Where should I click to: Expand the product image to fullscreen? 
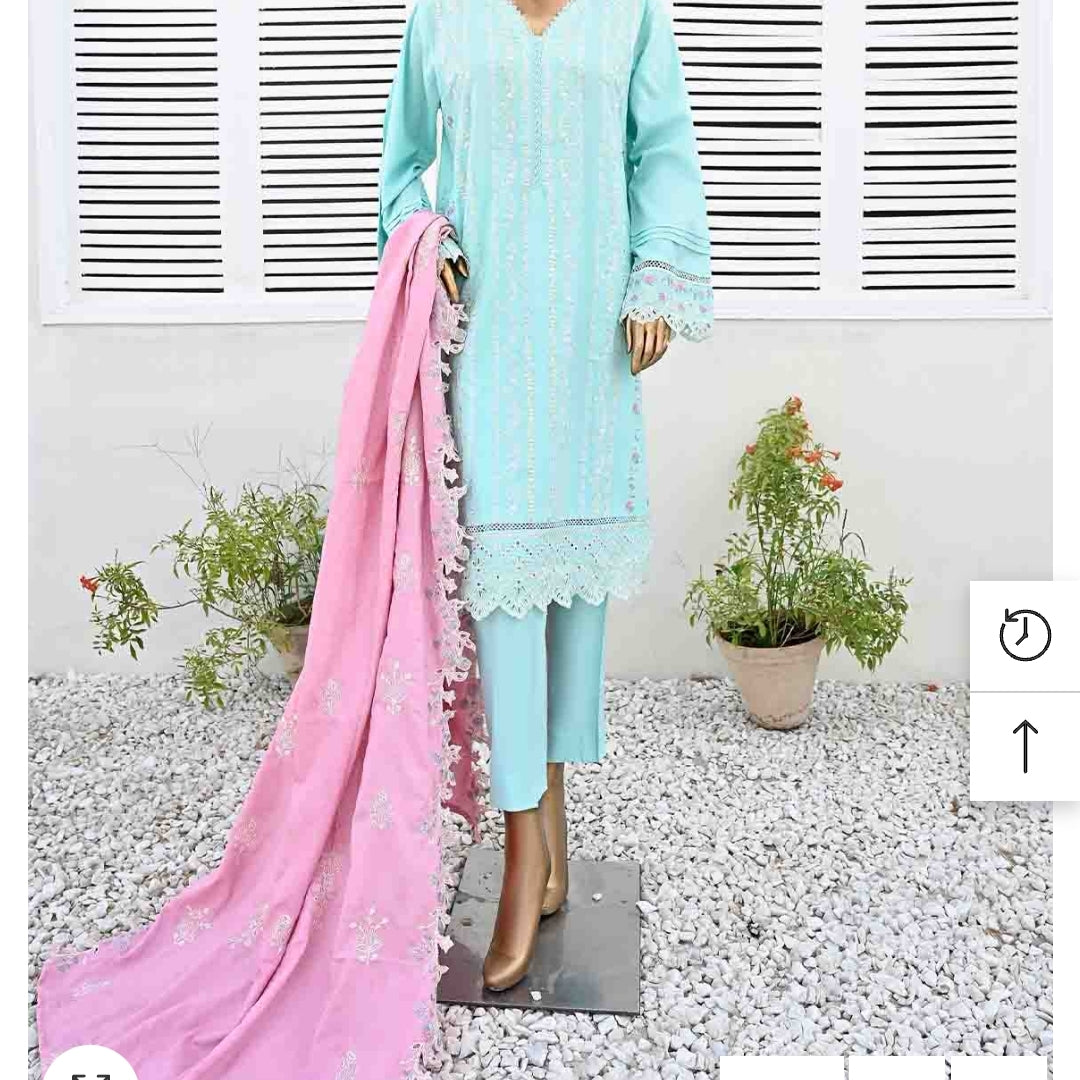[x=90, y=1068]
